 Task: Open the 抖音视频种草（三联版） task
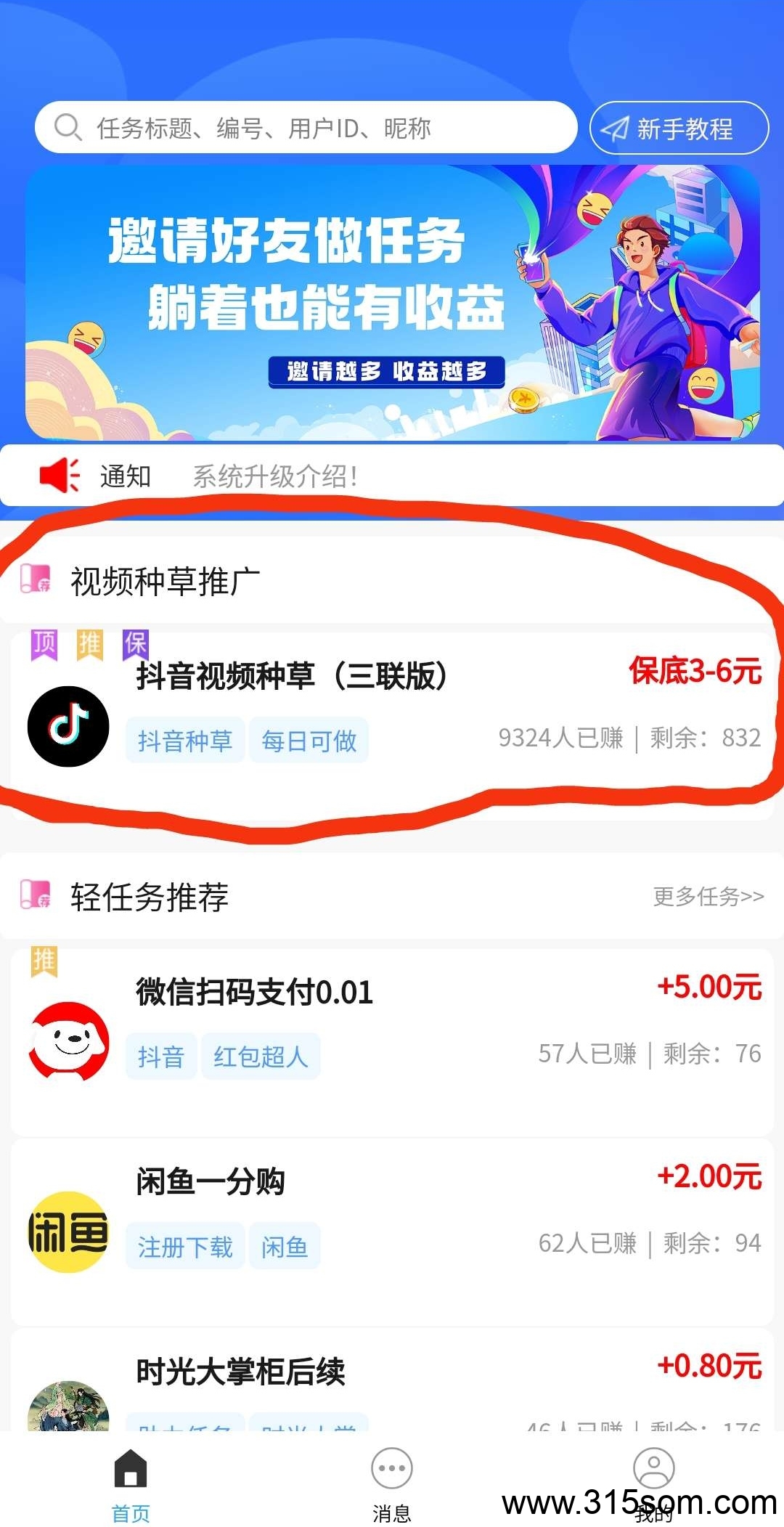pos(392,708)
